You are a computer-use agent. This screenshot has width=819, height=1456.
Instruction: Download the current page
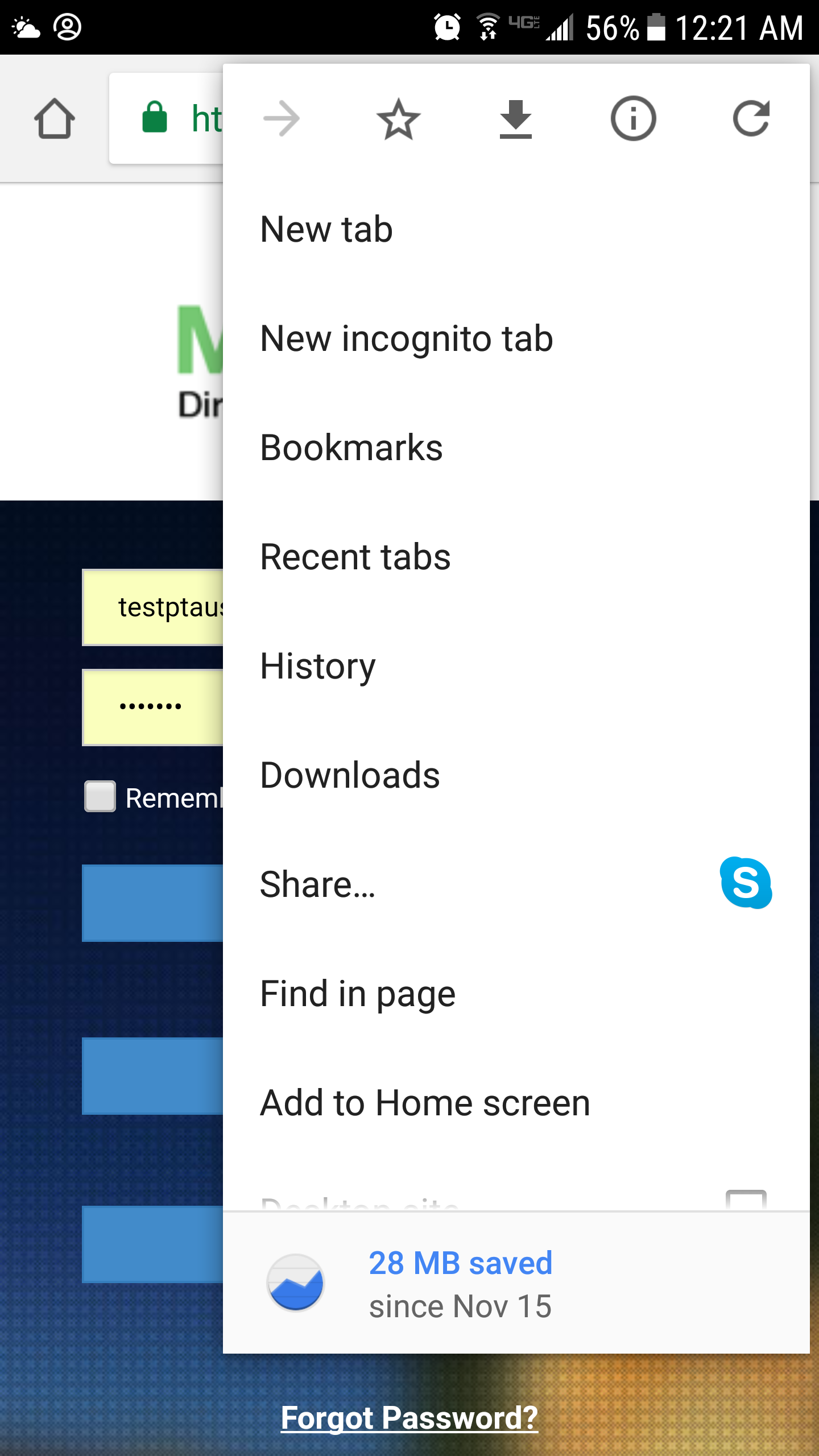coord(516,119)
